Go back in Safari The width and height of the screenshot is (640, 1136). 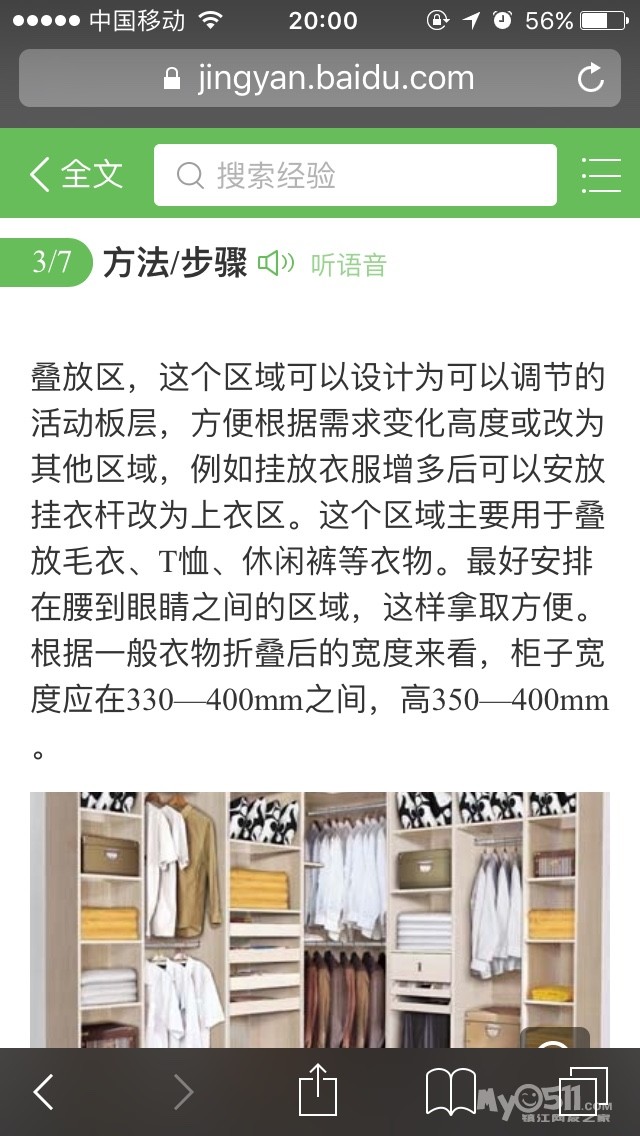(x=43, y=1092)
